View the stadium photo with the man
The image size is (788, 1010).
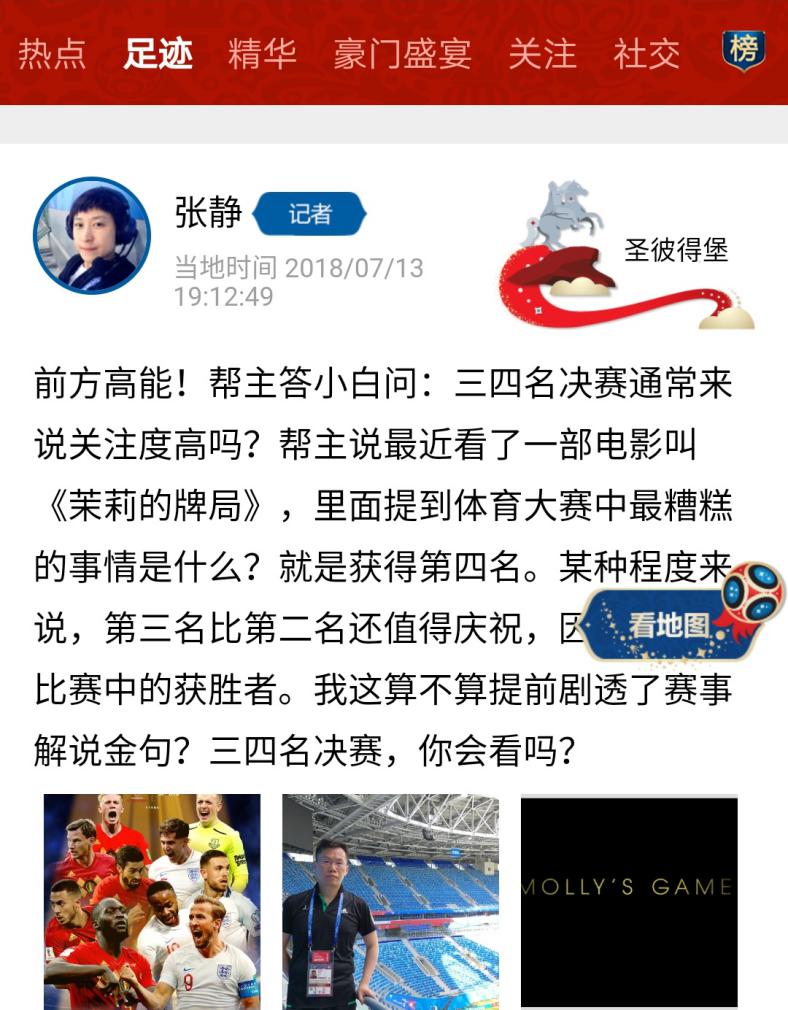pyautogui.click(x=390, y=900)
